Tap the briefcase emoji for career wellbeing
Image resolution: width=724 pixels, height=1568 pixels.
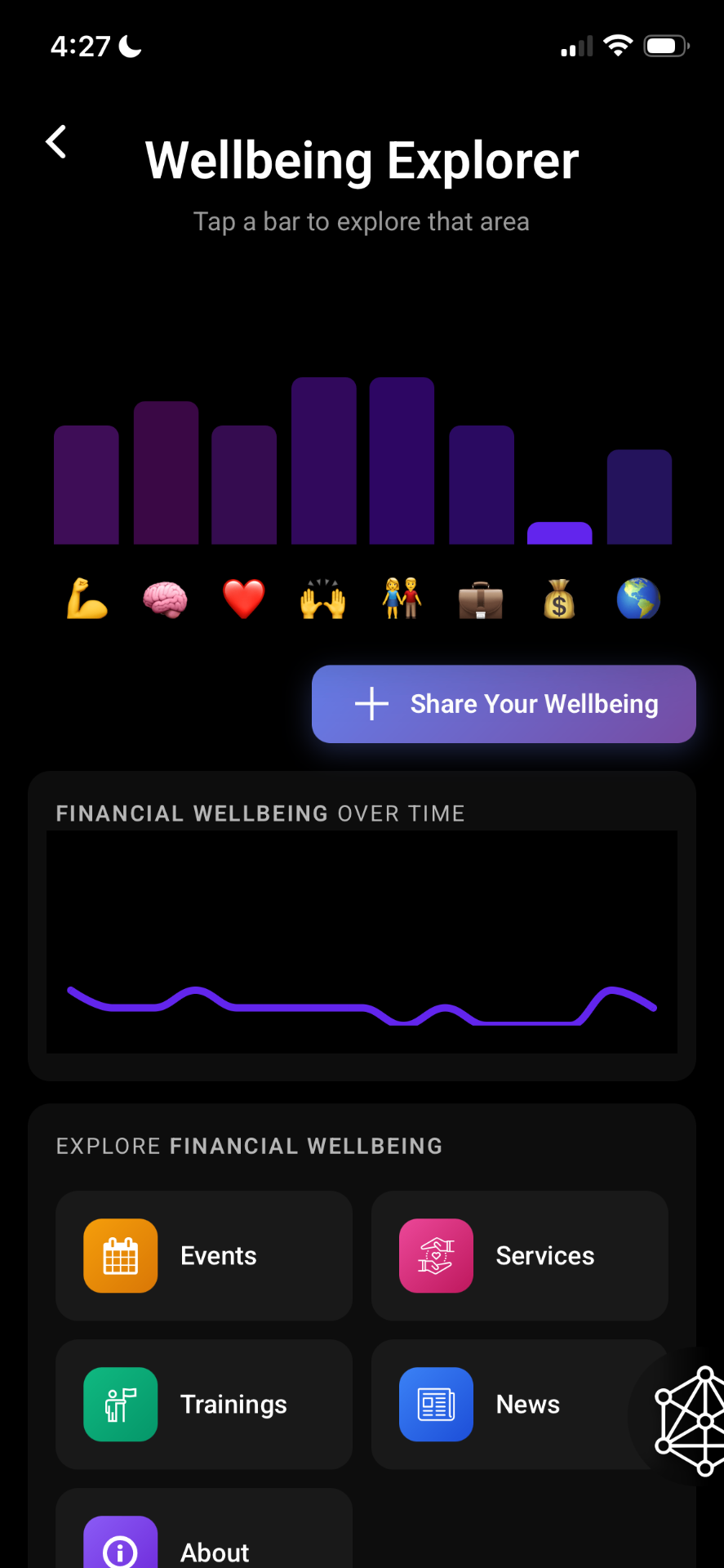click(x=481, y=599)
